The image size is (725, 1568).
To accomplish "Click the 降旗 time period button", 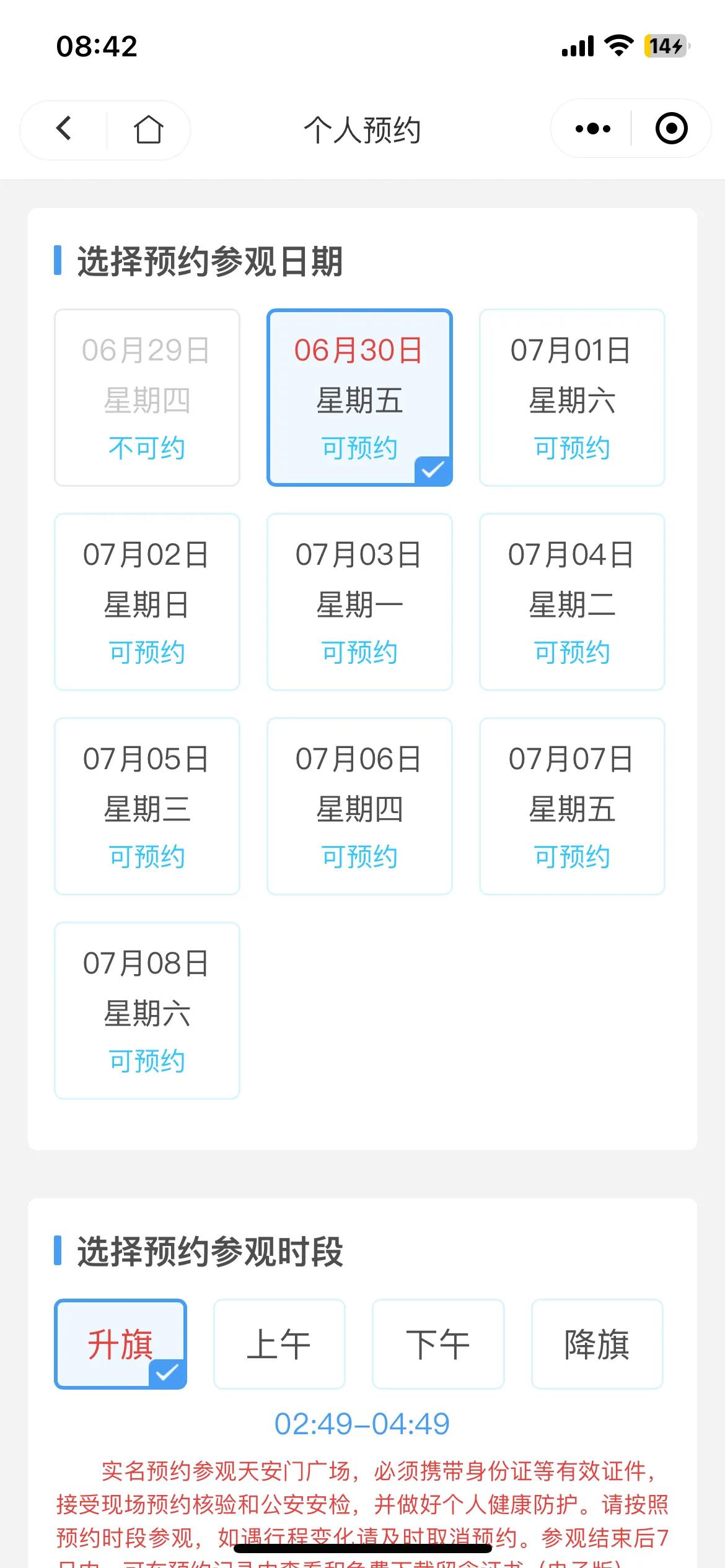I will click(x=597, y=1344).
